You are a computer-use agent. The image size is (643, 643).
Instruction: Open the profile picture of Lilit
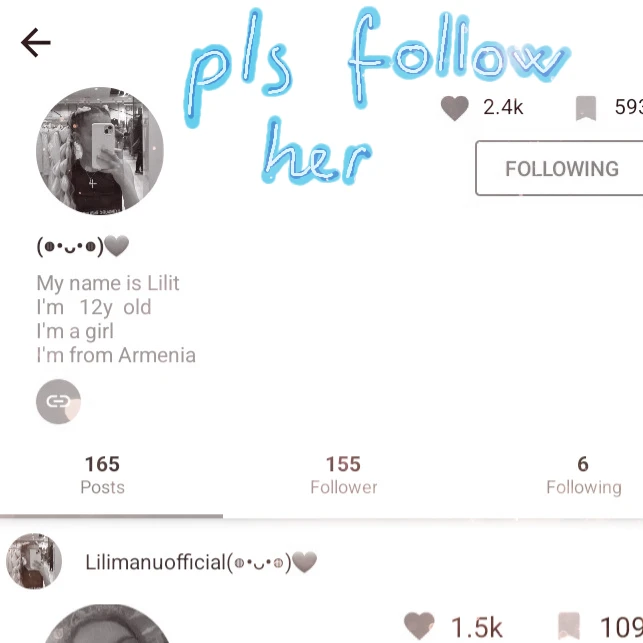point(100,150)
